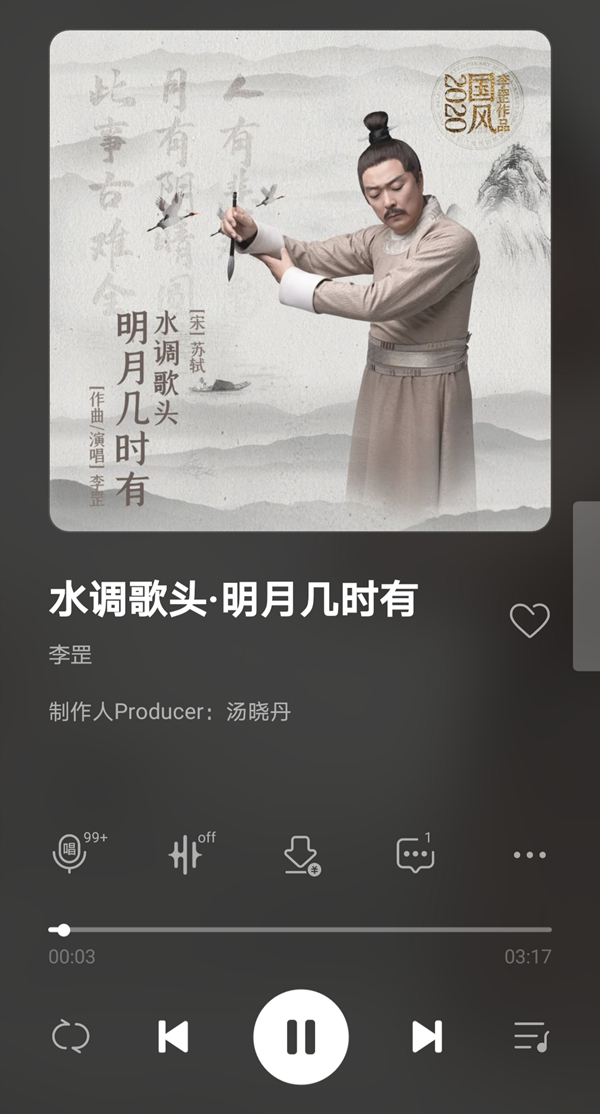Open the playlist queue
Viewport: 600px width, 1114px height.
(x=530, y=1037)
